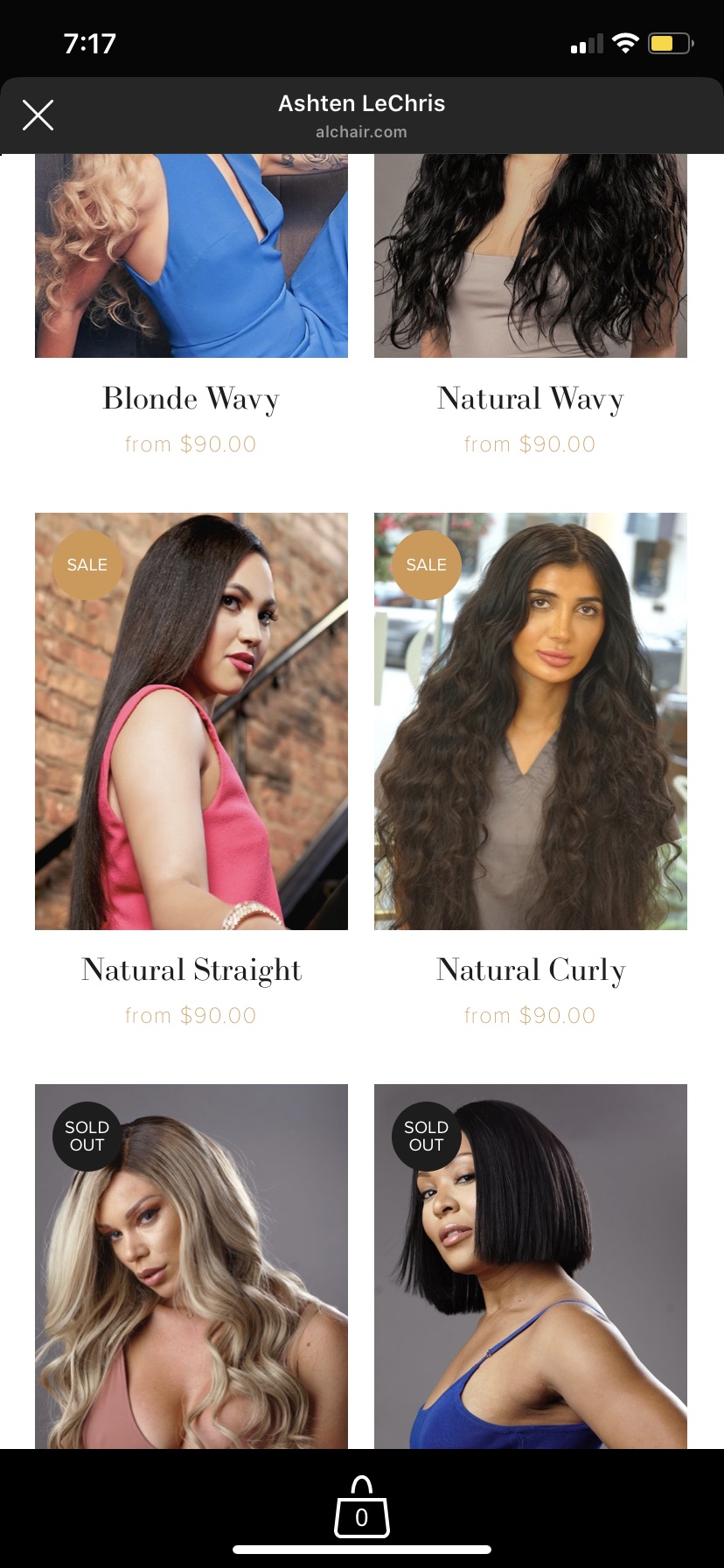The width and height of the screenshot is (724, 1568).
Task: Open the sold out blonde wavy wig
Action: [191, 1267]
